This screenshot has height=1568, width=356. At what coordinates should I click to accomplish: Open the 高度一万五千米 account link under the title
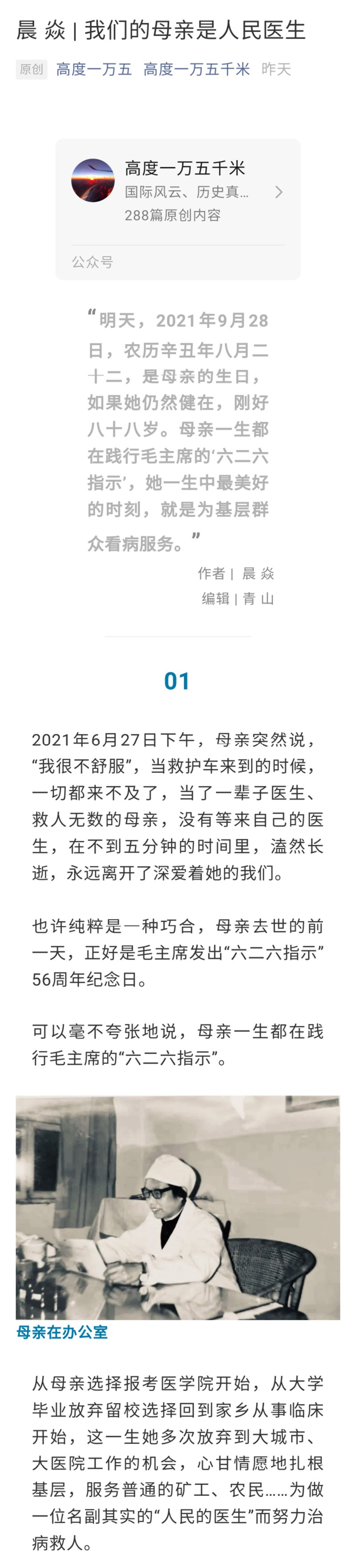[196, 69]
